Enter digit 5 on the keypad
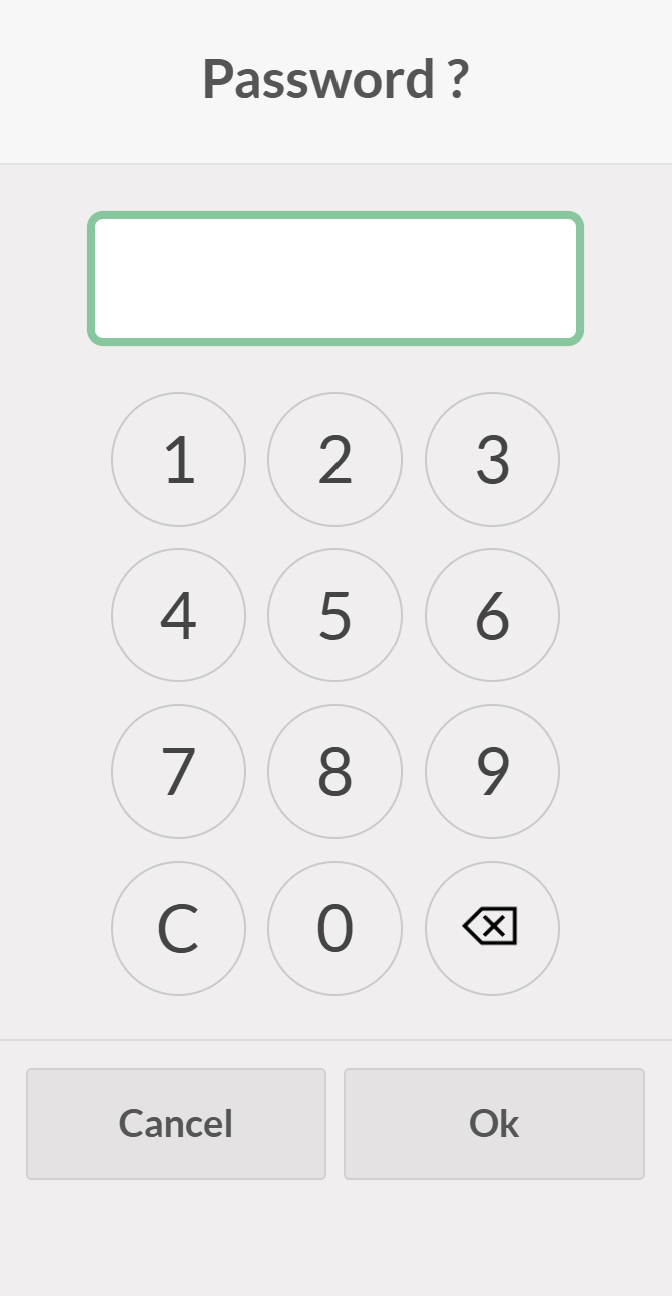 [x=335, y=615]
